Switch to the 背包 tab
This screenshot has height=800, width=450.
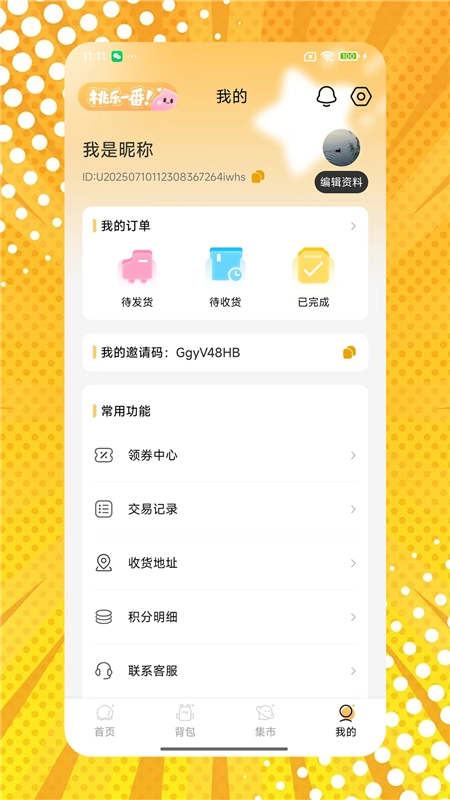point(185,720)
